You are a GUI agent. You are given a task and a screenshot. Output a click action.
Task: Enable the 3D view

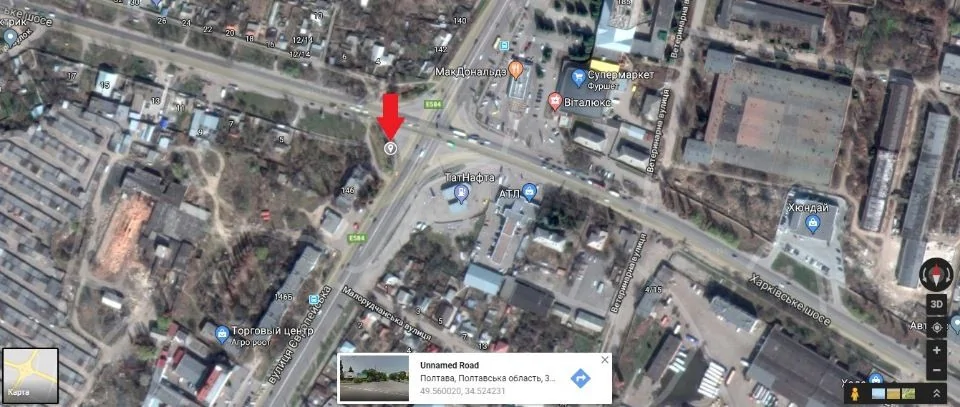click(x=937, y=304)
